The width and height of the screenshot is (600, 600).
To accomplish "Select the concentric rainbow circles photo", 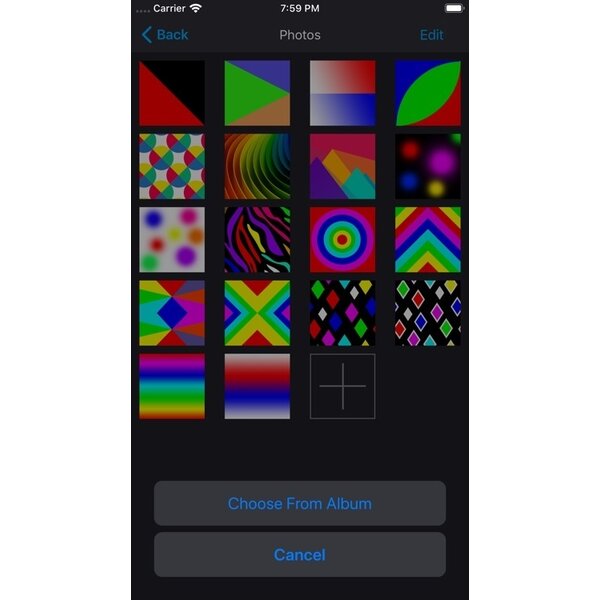I will tap(342, 240).
